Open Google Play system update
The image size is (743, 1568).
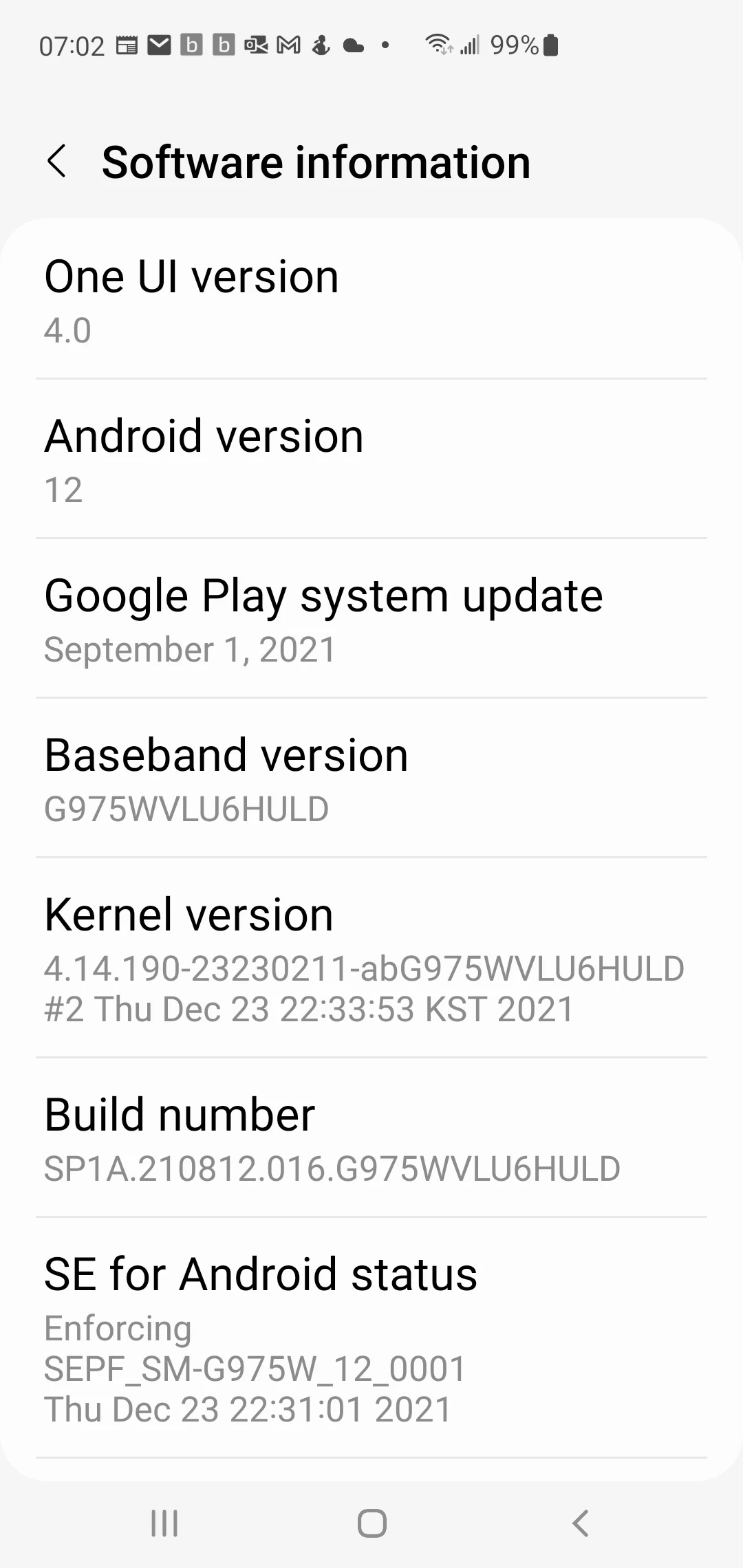click(x=371, y=620)
